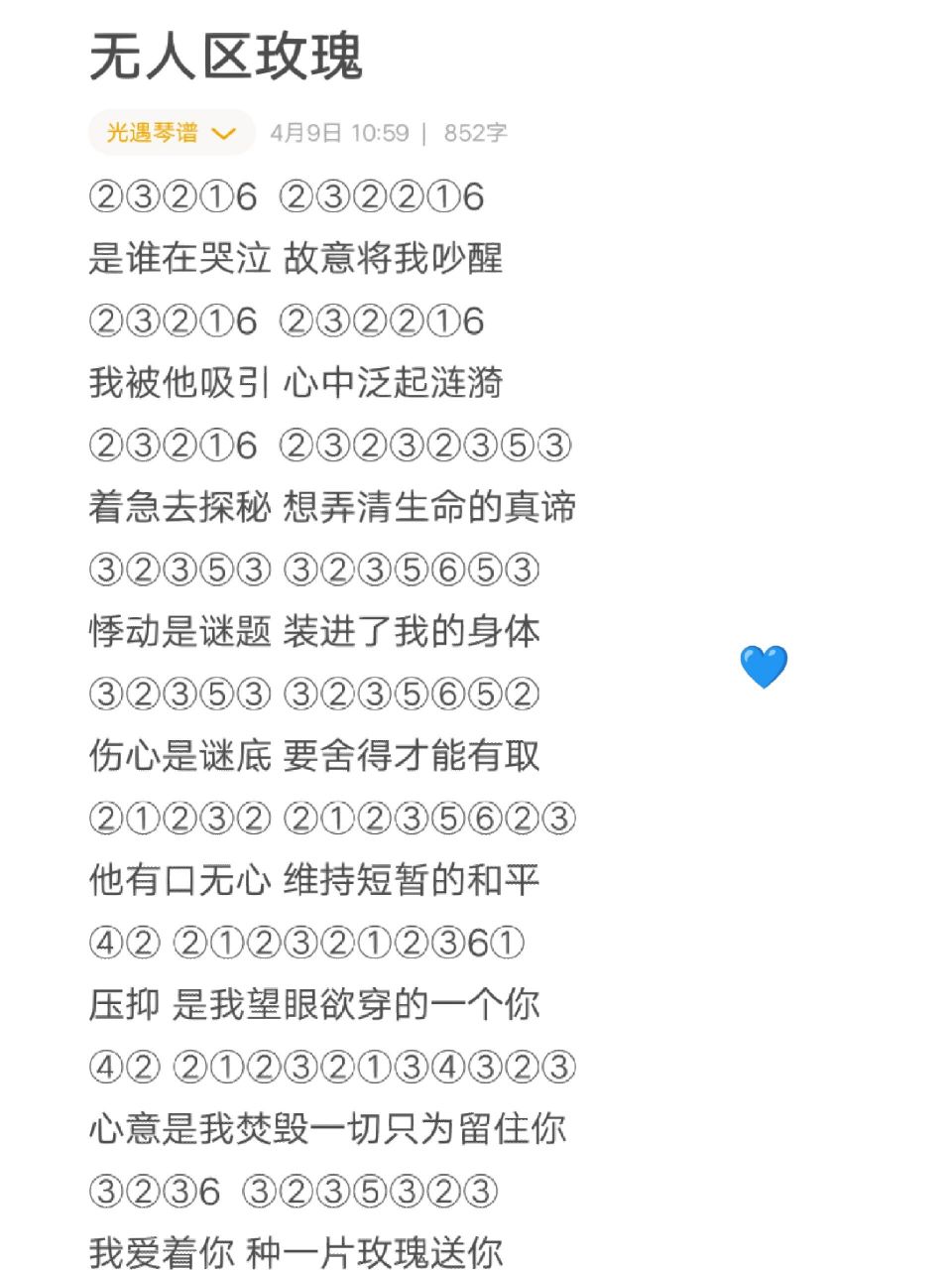The height and width of the screenshot is (1270, 952).
Task: Click the timestamp 4月9日 10:59
Action: point(340,132)
